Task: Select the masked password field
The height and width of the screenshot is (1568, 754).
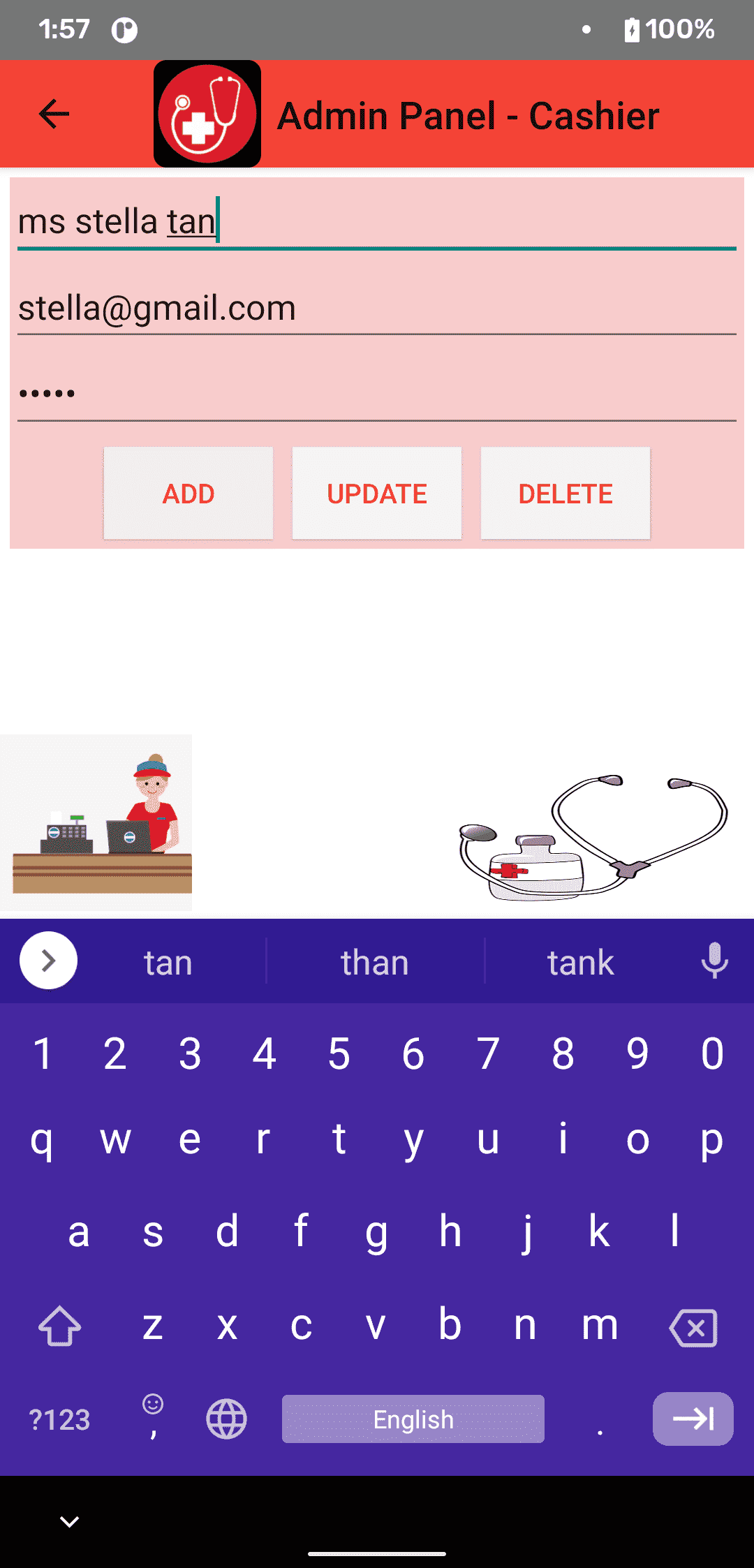Action: click(376, 394)
